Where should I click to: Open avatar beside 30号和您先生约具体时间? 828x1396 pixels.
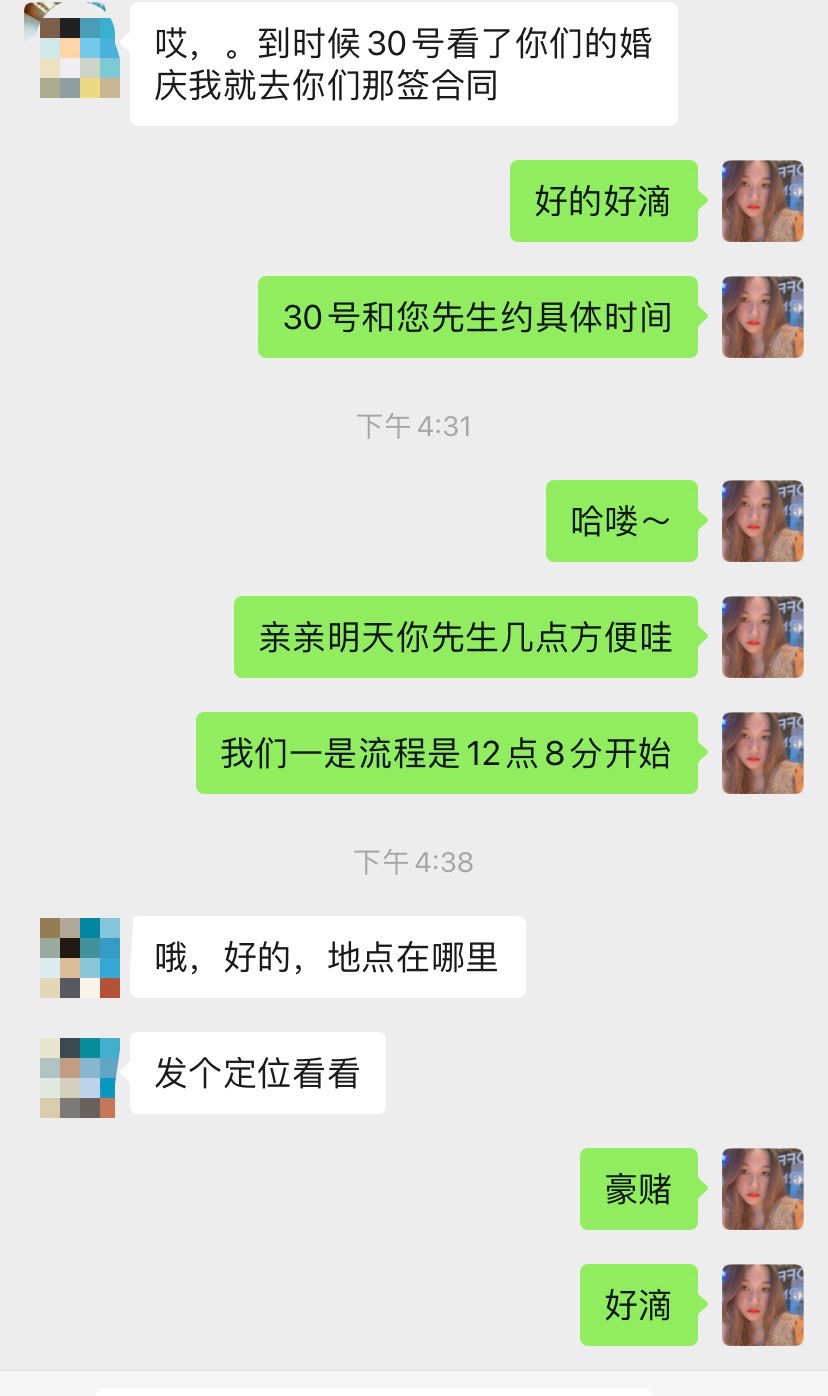click(x=763, y=317)
